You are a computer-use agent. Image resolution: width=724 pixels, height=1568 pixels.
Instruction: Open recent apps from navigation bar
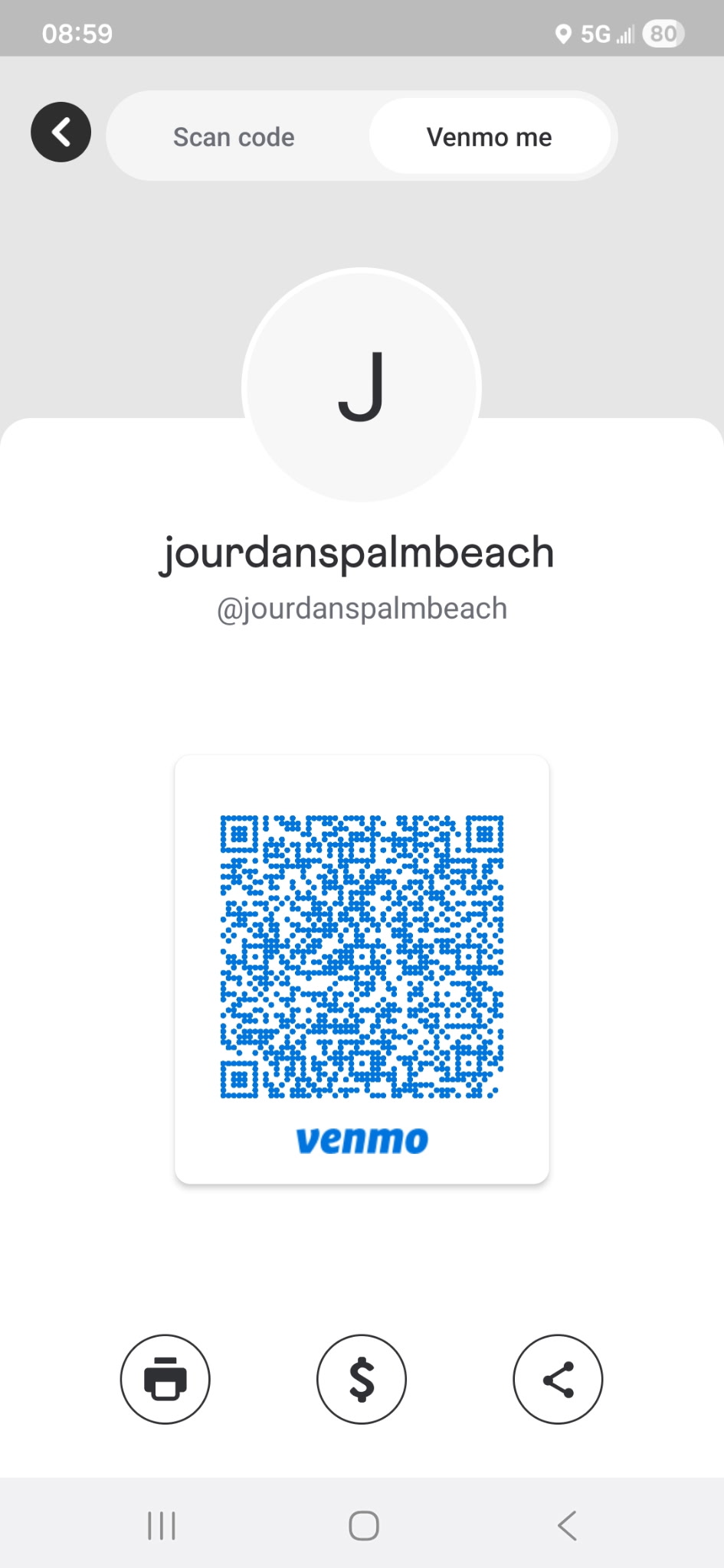point(162,1525)
